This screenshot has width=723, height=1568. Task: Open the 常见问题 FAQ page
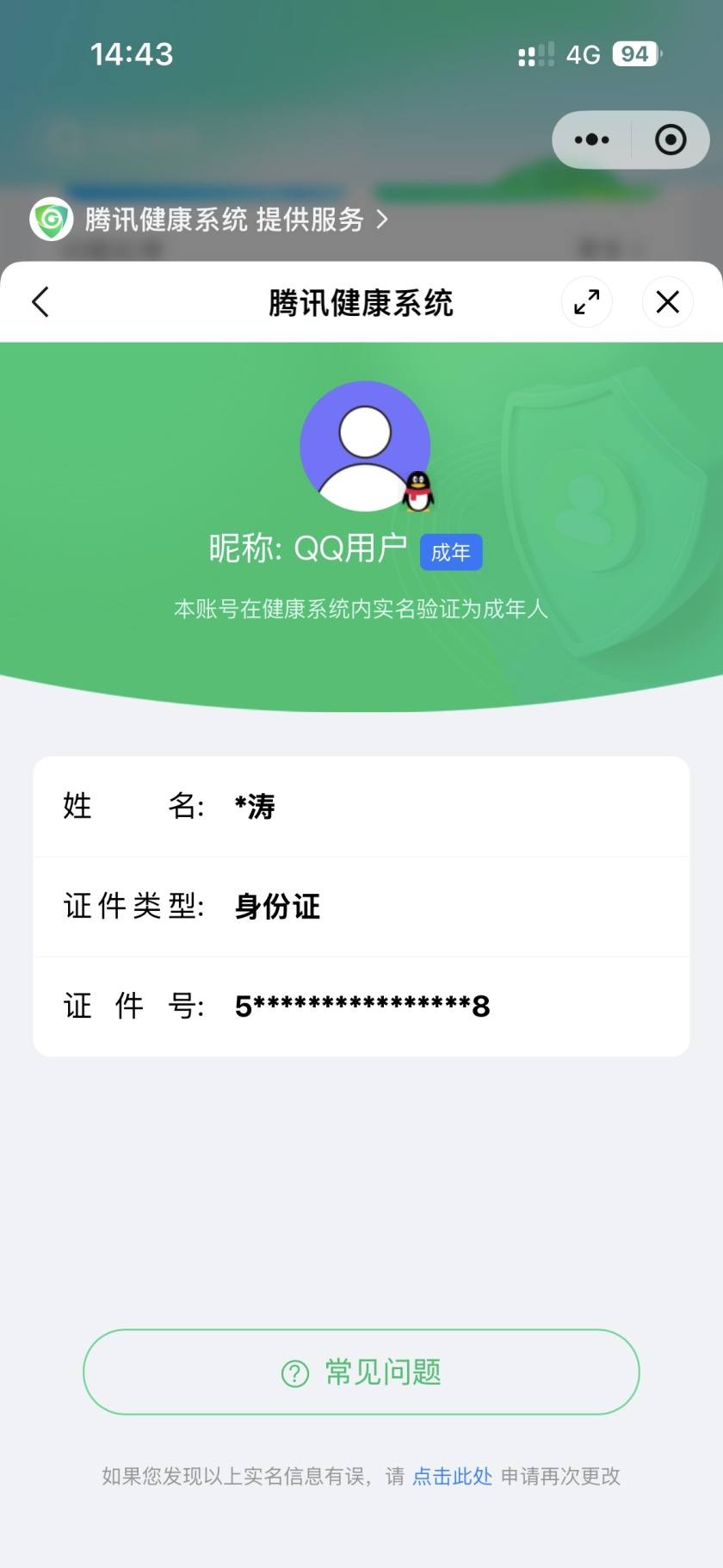tap(361, 1373)
